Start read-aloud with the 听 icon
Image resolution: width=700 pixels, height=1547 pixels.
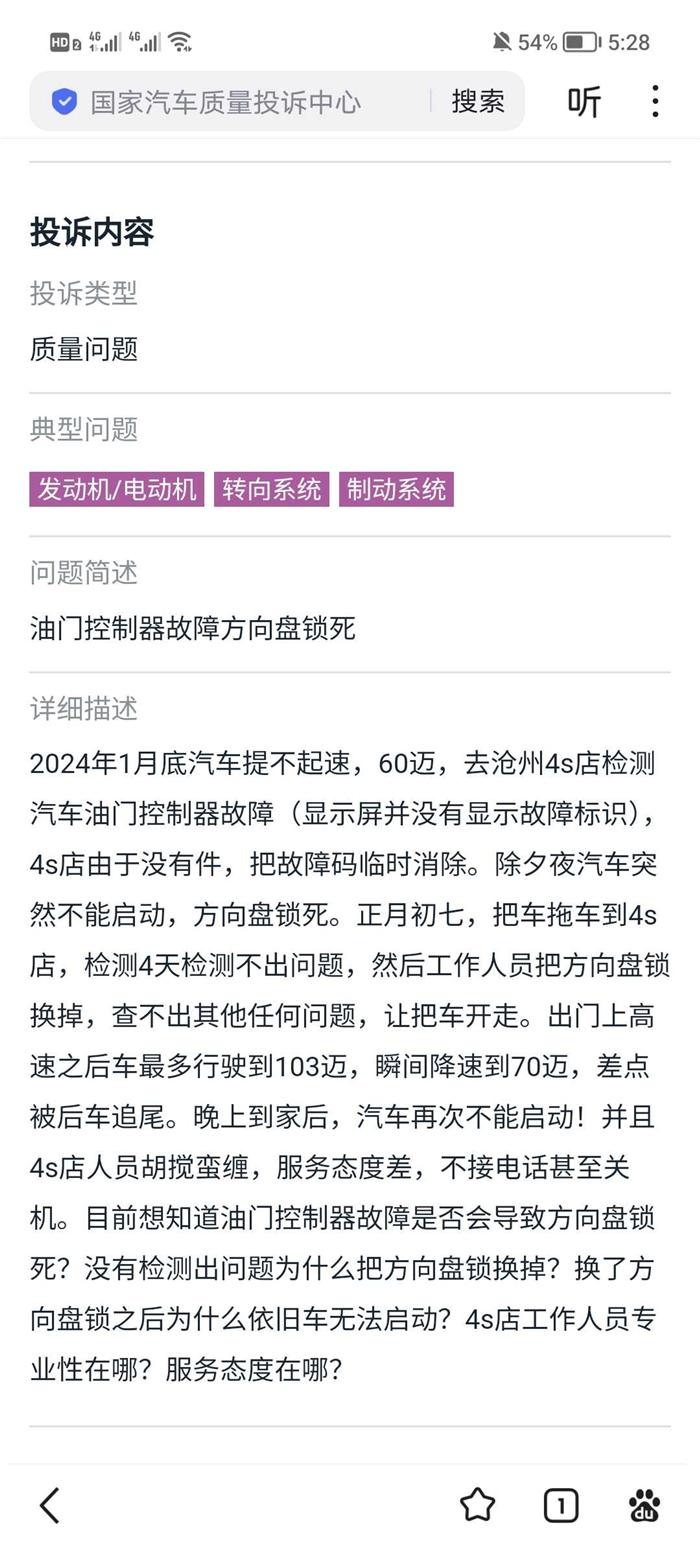tap(584, 101)
